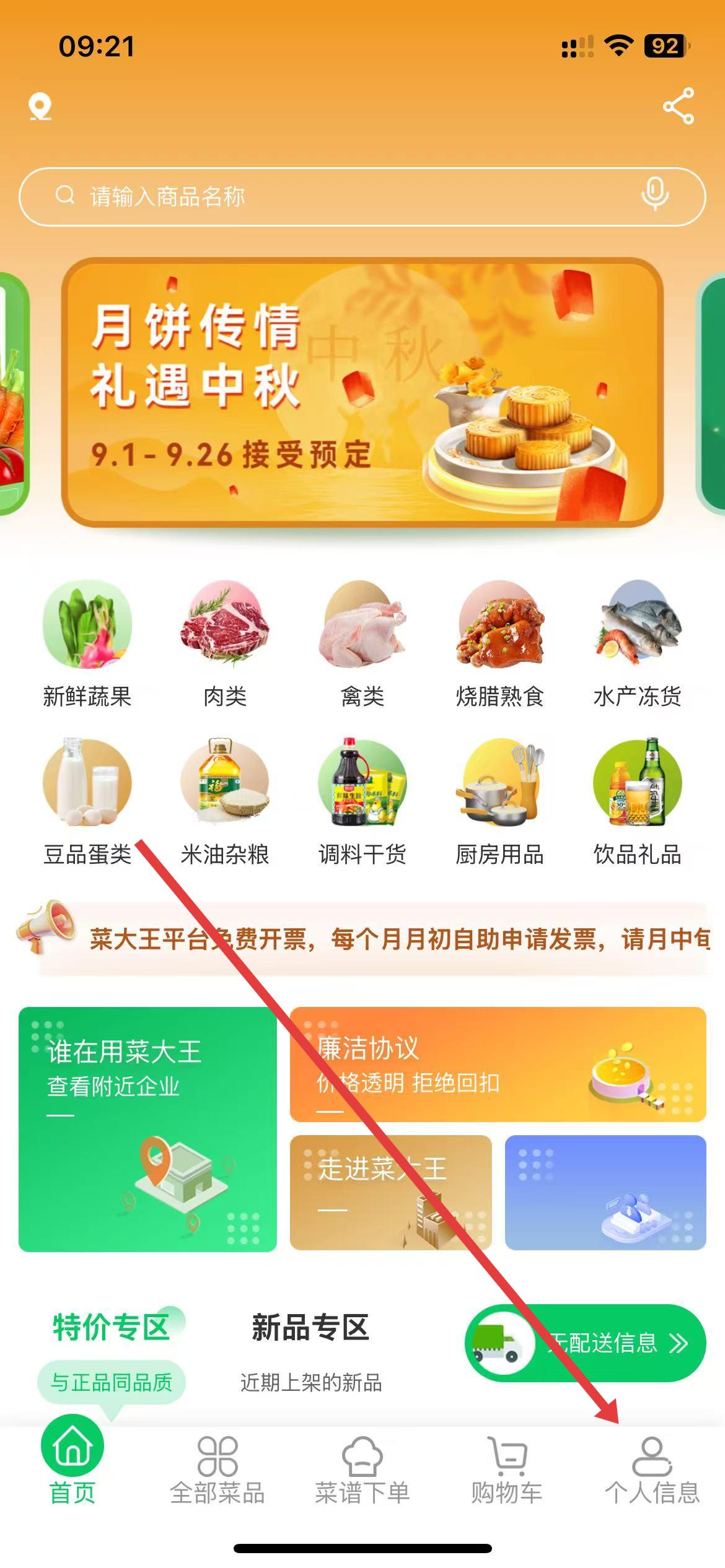Browse the 米油杂粮 category
The width and height of the screenshot is (725, 1568).
(225, 802)
